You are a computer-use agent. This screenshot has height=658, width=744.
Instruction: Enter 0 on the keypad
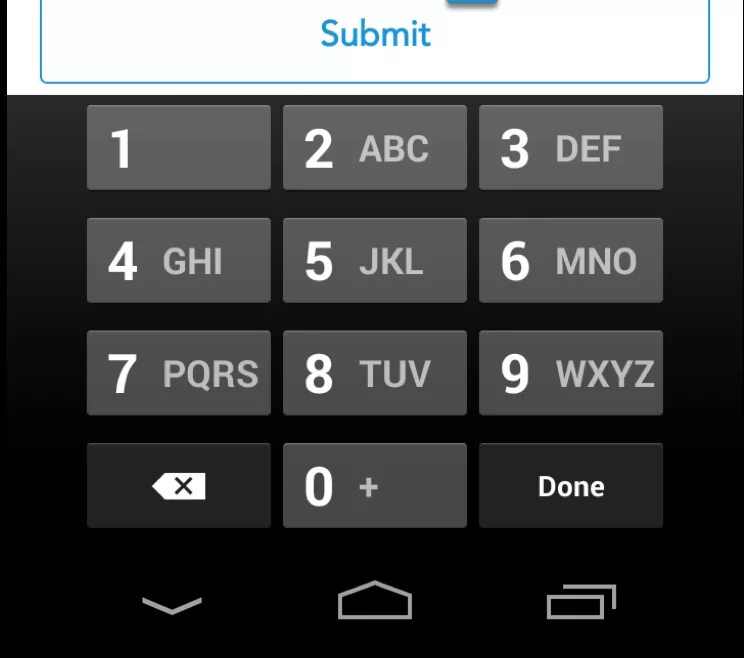tap(374, 486)
